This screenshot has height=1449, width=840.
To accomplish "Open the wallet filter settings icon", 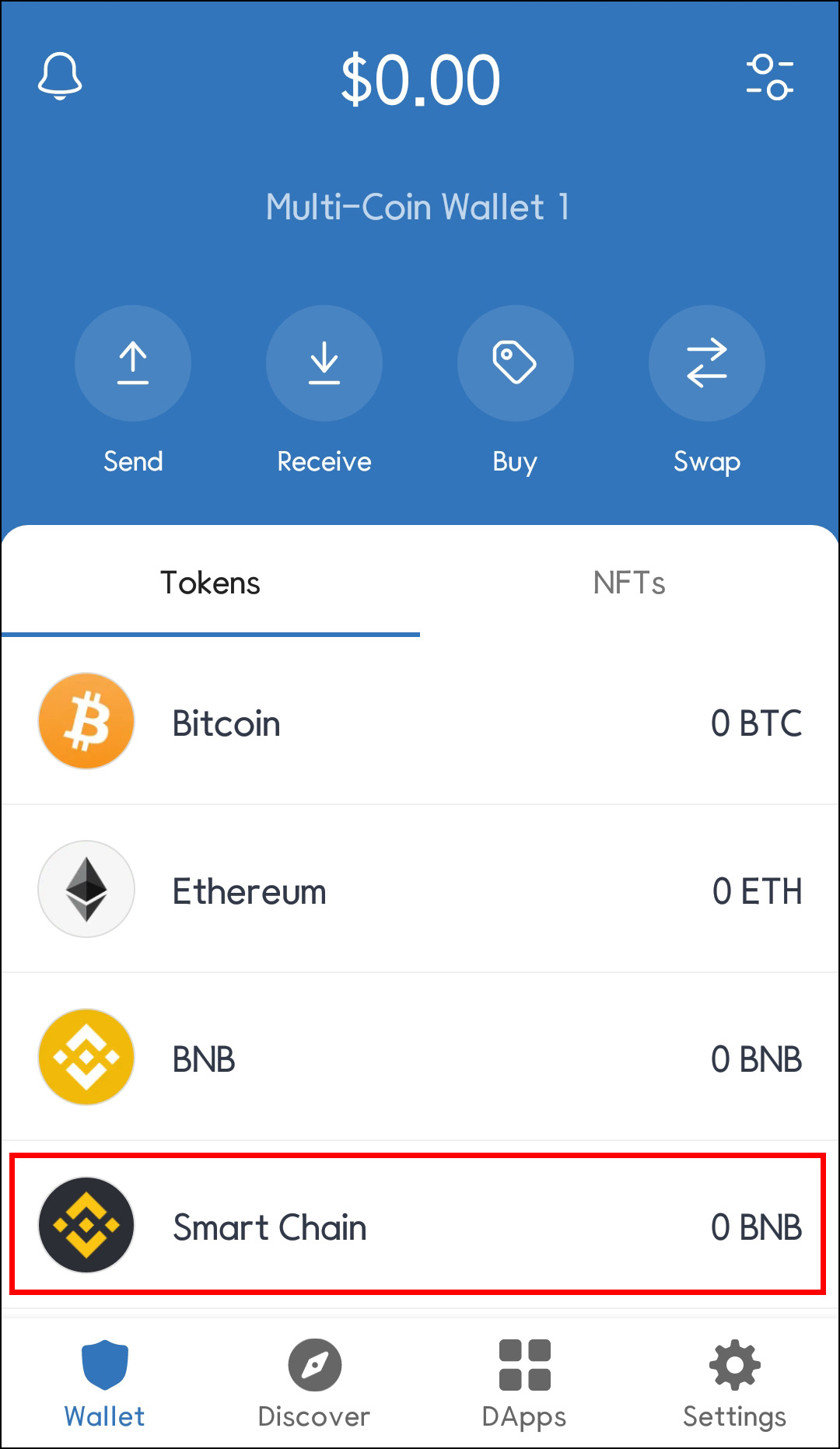I will pyautogui.click(x=769, y=77).
